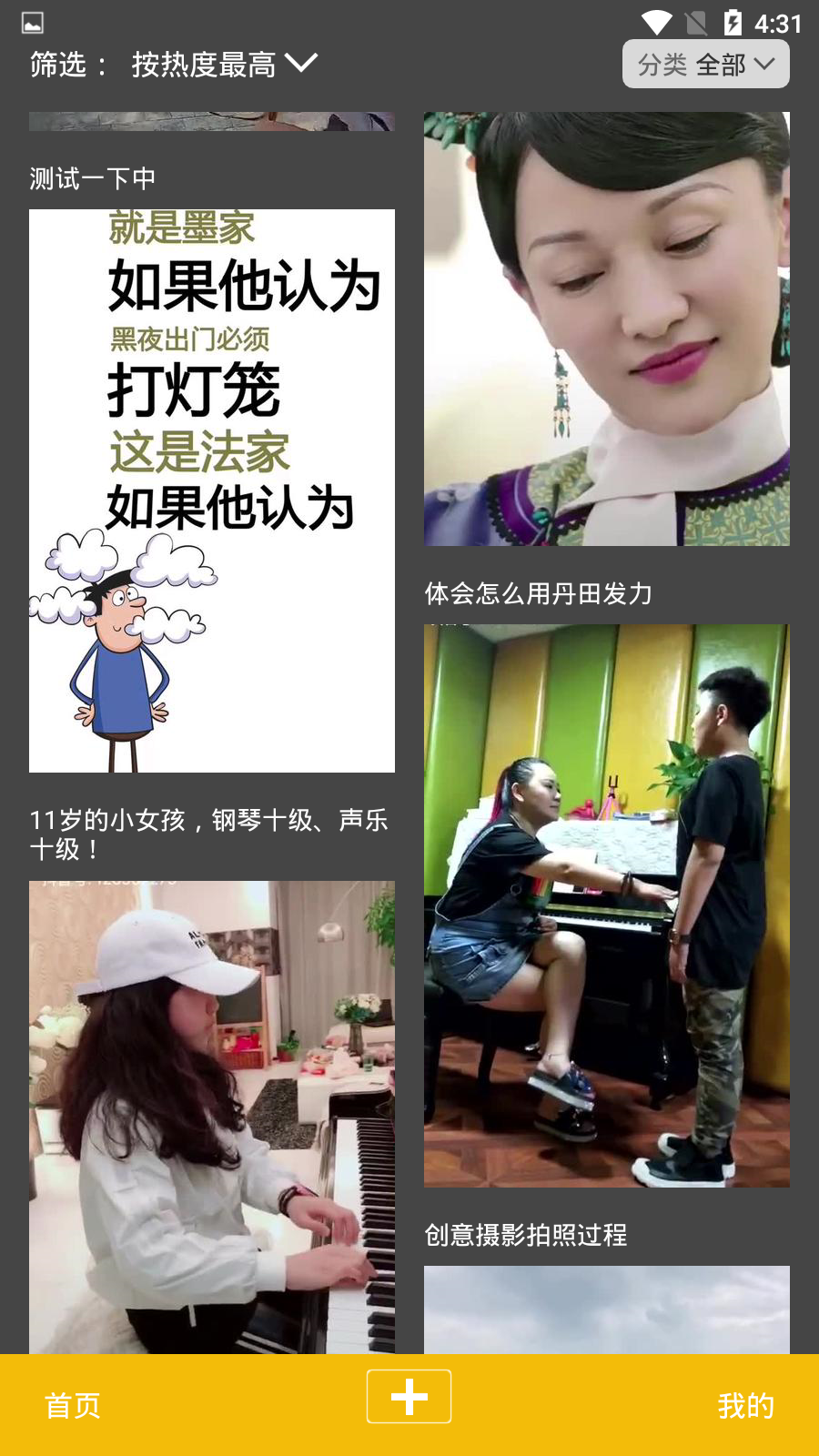Tap the plus button to upload
The width and height of the screenshot is (819, 1456).
409,1397
